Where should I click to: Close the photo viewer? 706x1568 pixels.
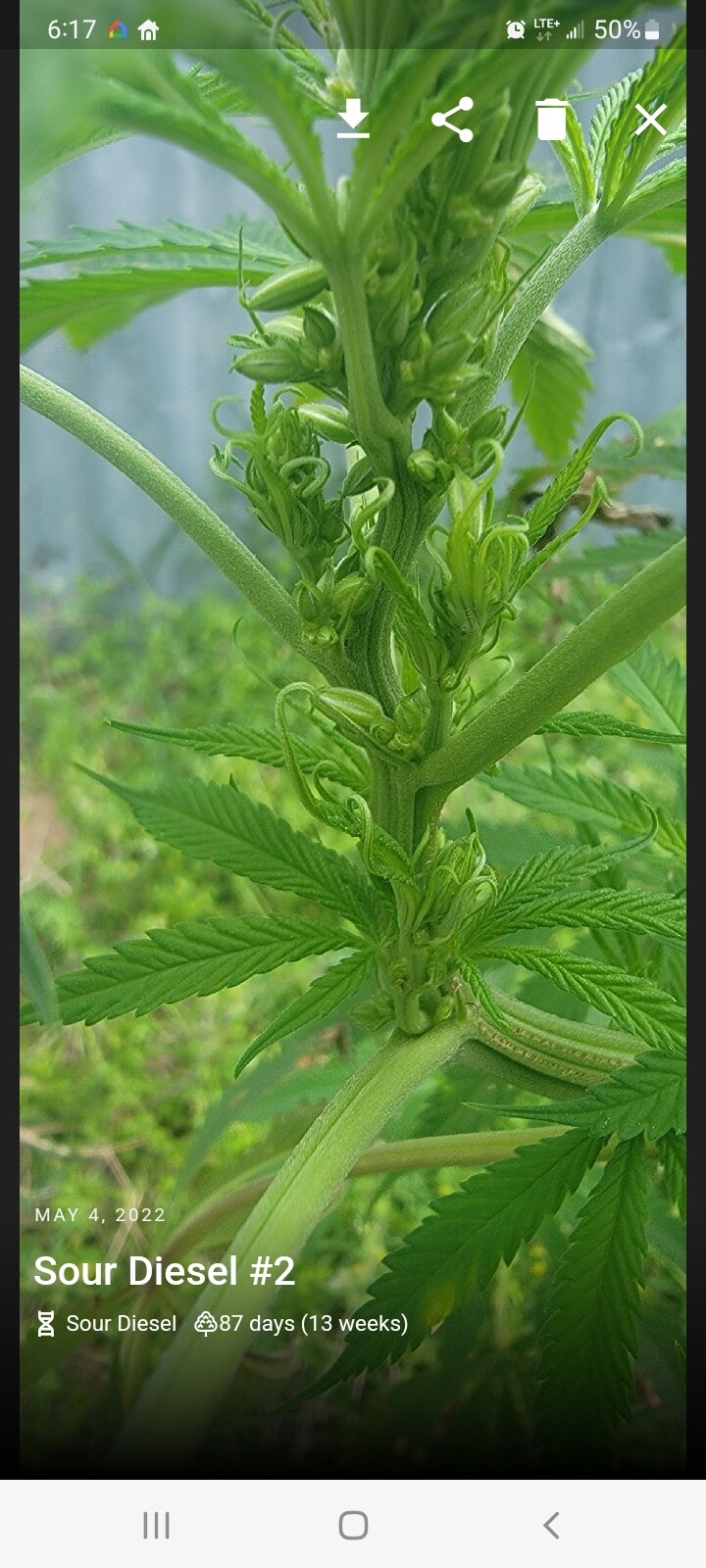tap(650, 120)
